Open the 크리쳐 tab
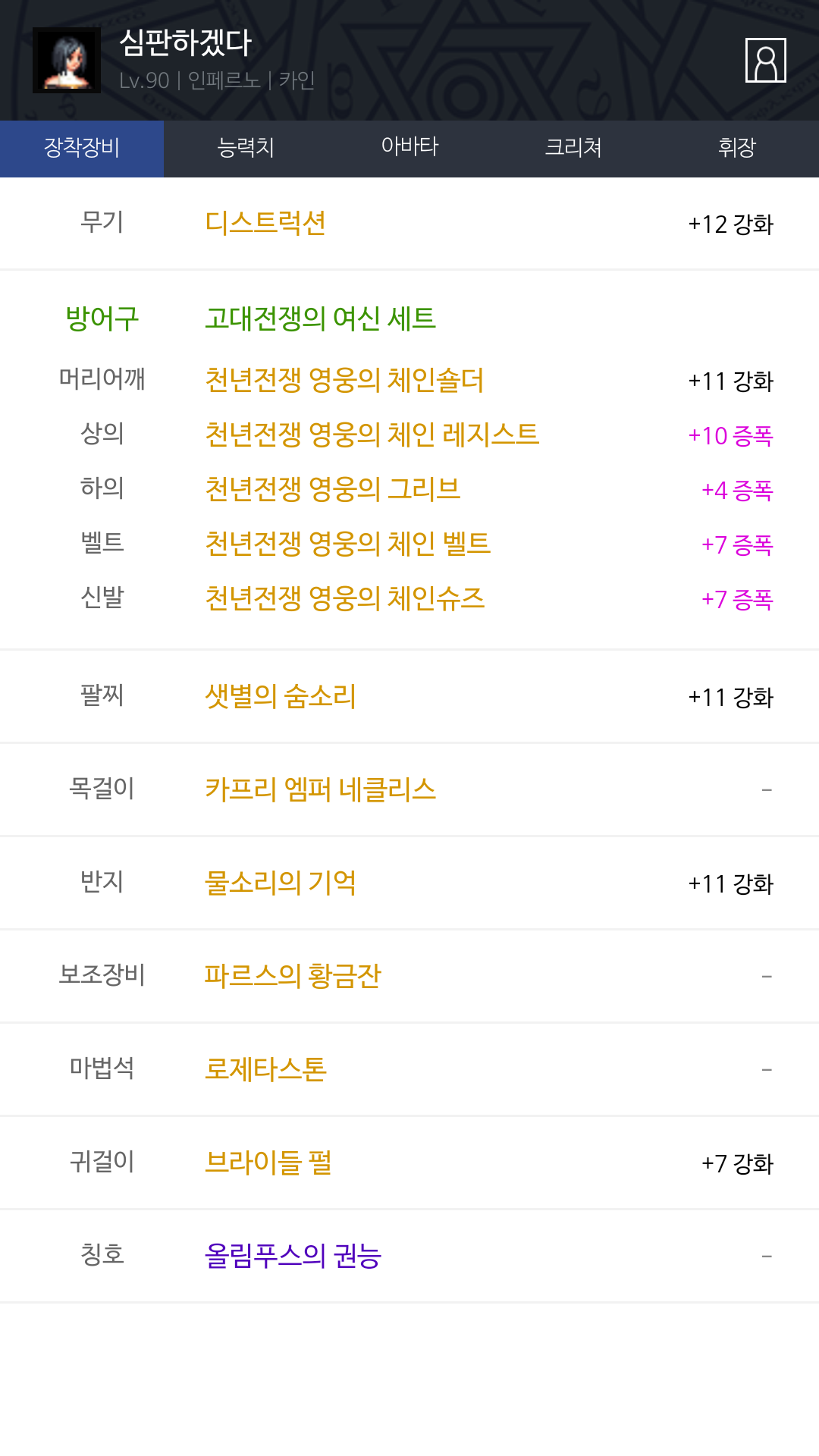This screenshot has height=1456, width=819. click(573, 149)
